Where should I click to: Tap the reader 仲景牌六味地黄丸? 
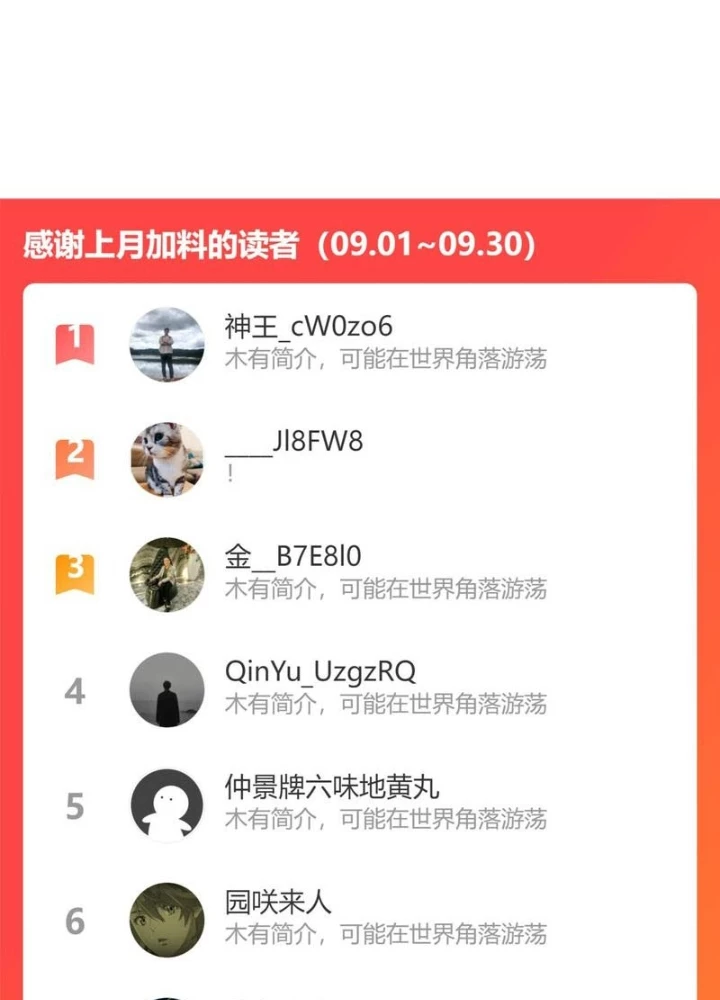(331, 787)
